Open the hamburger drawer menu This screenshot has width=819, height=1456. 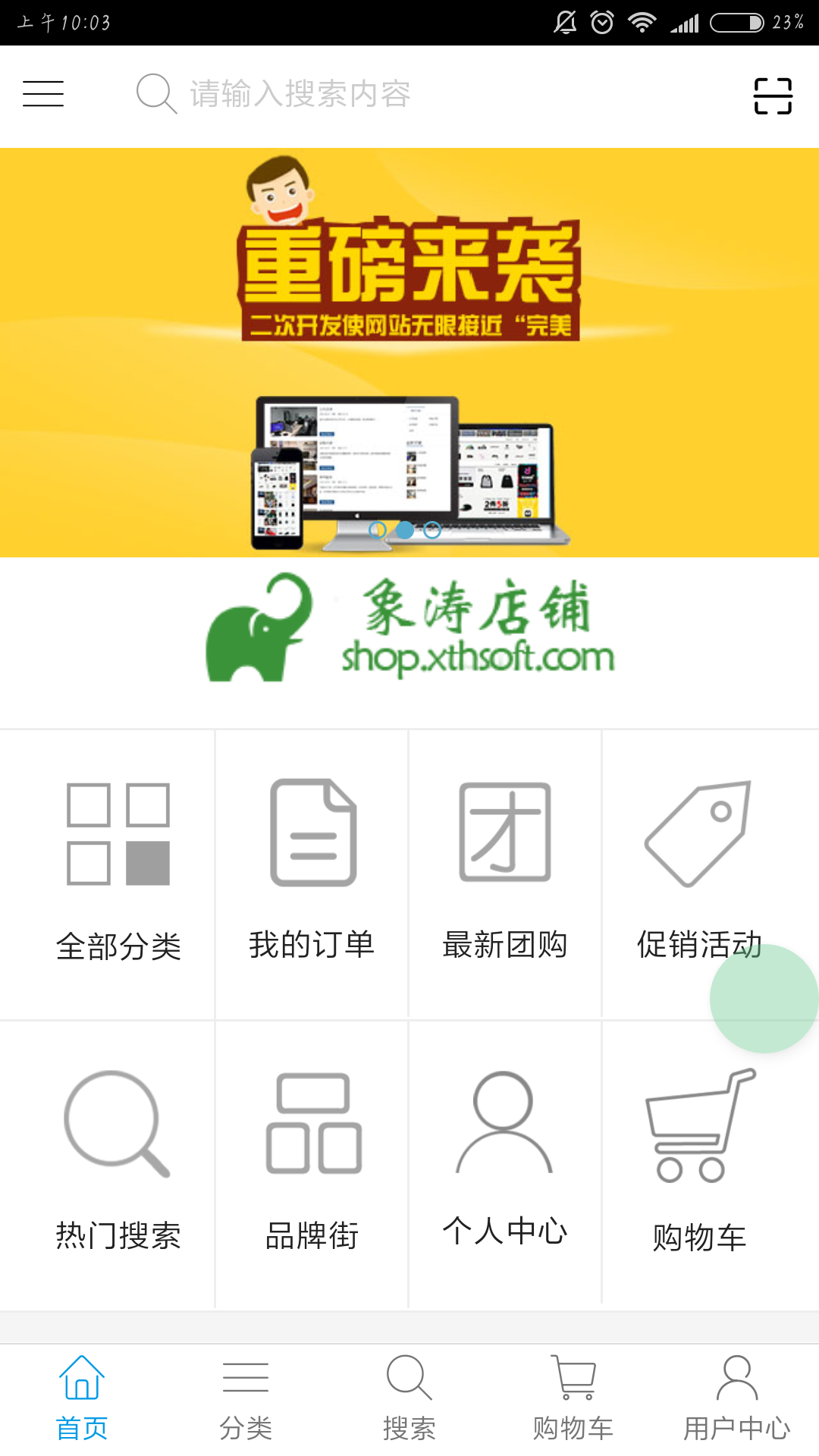[43, 94]
